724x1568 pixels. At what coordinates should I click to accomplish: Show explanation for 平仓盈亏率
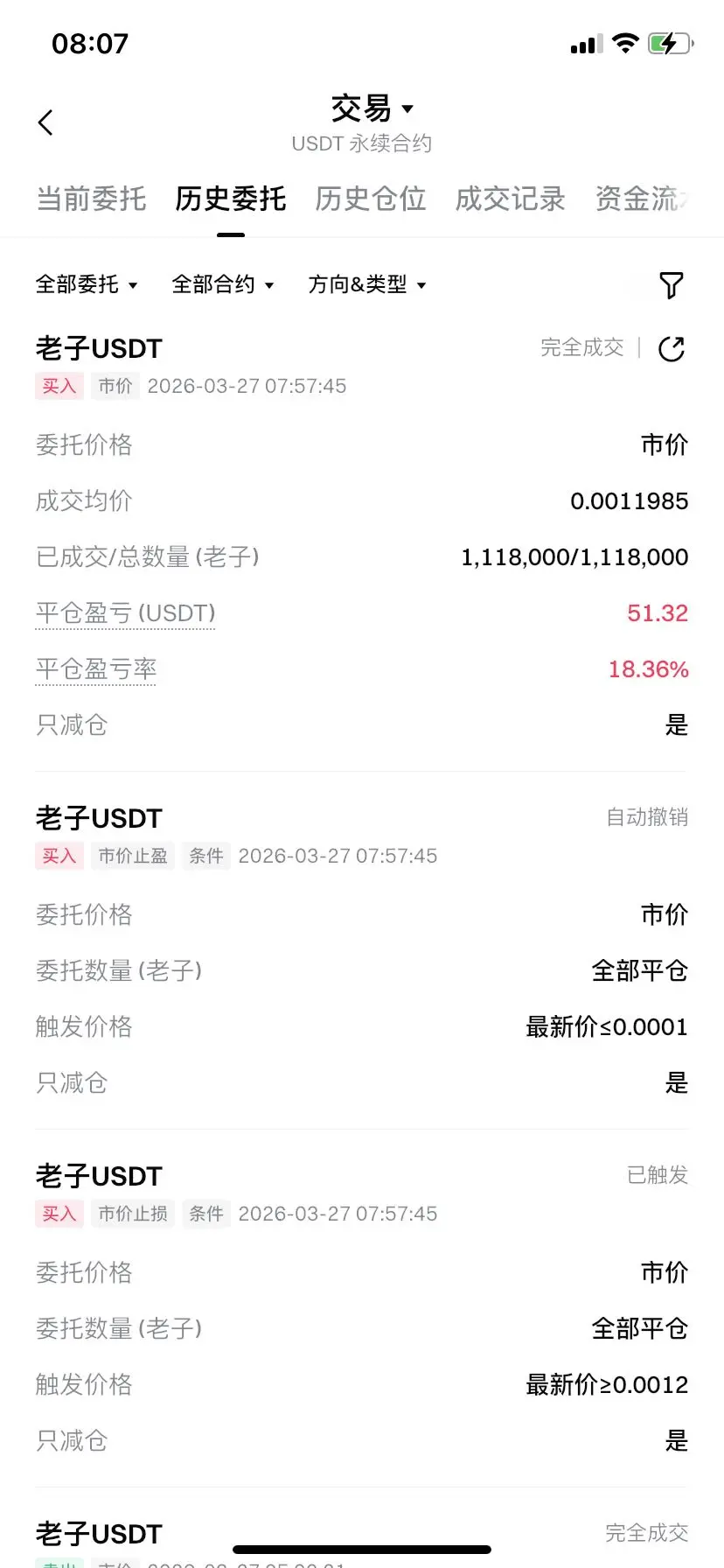click(x=96, y=669)
